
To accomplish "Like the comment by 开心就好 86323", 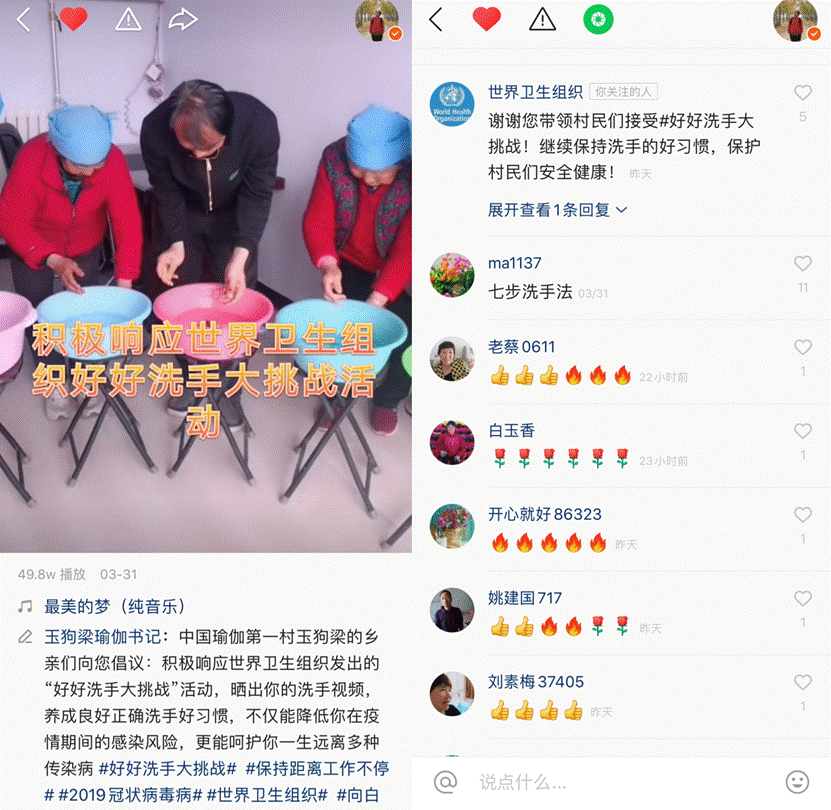I will click(802, 515).
